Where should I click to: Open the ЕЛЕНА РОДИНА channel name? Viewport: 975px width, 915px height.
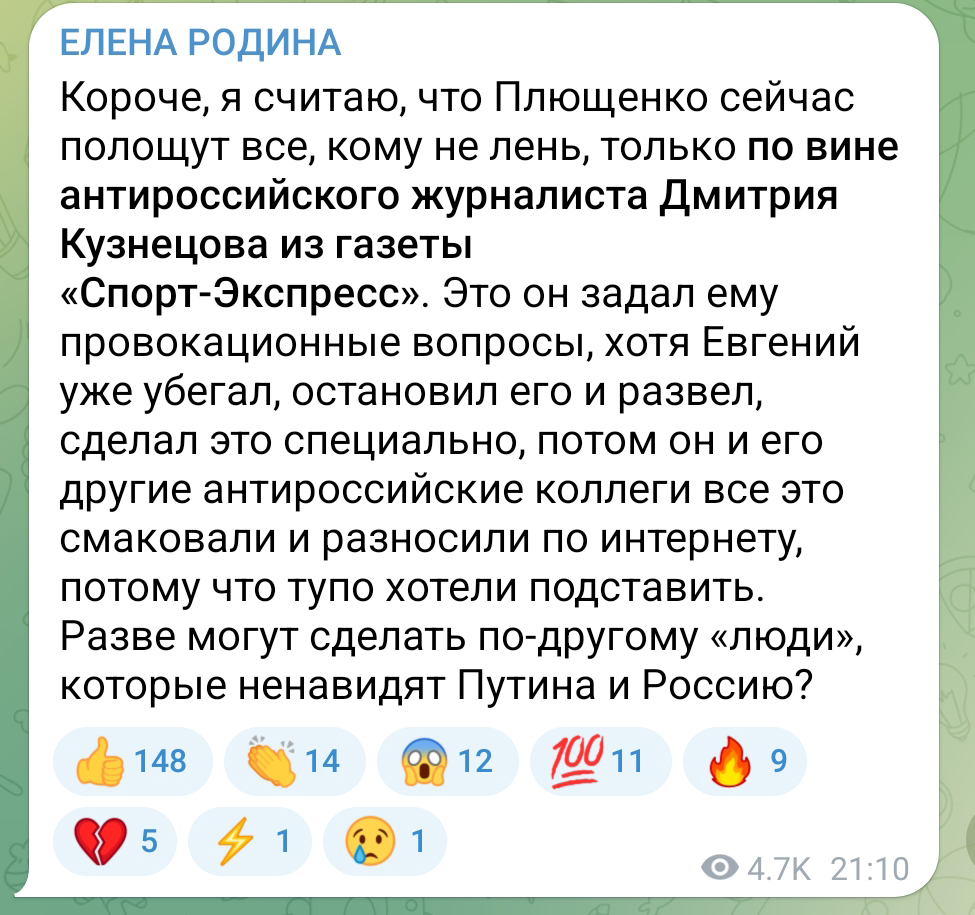[201, 42]
